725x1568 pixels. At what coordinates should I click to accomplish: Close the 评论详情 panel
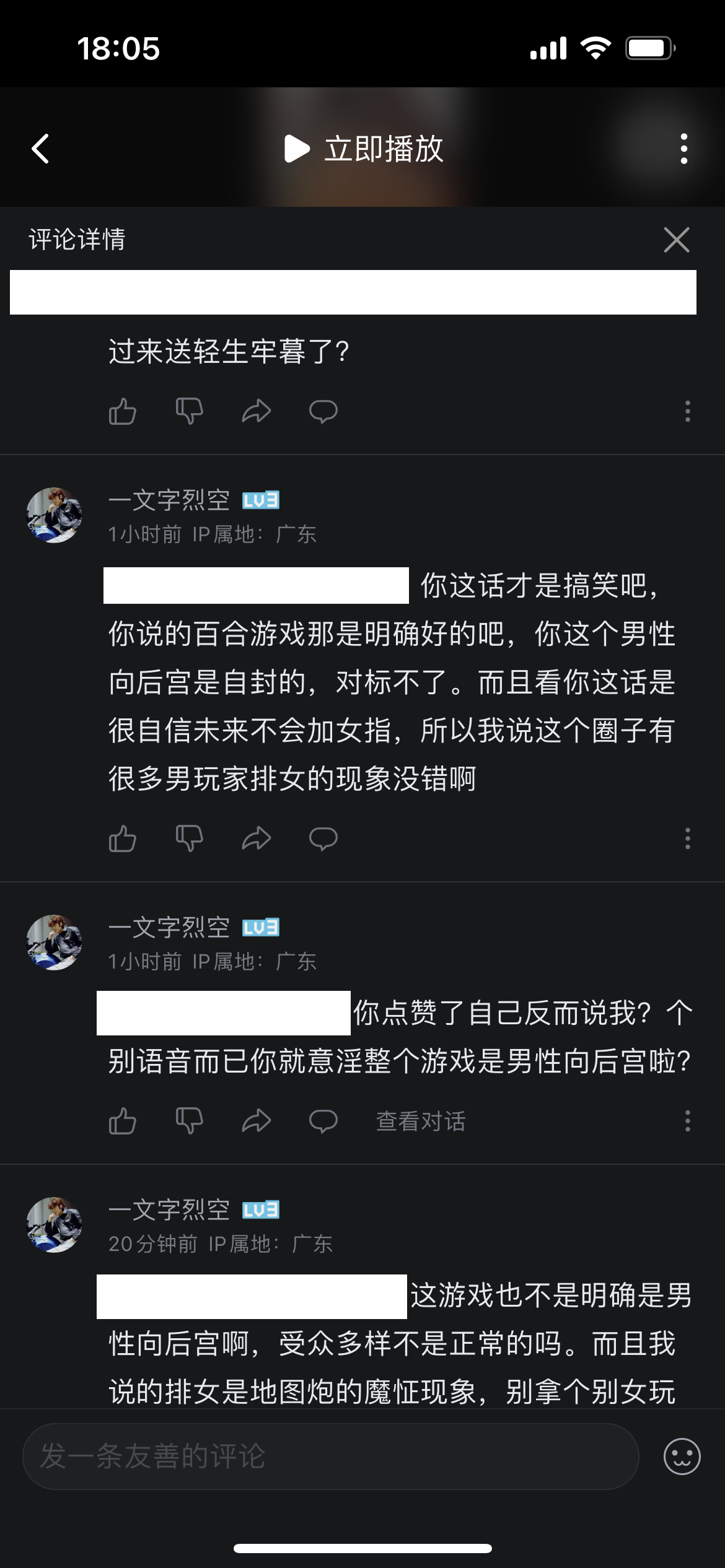(x=676, y=240)
